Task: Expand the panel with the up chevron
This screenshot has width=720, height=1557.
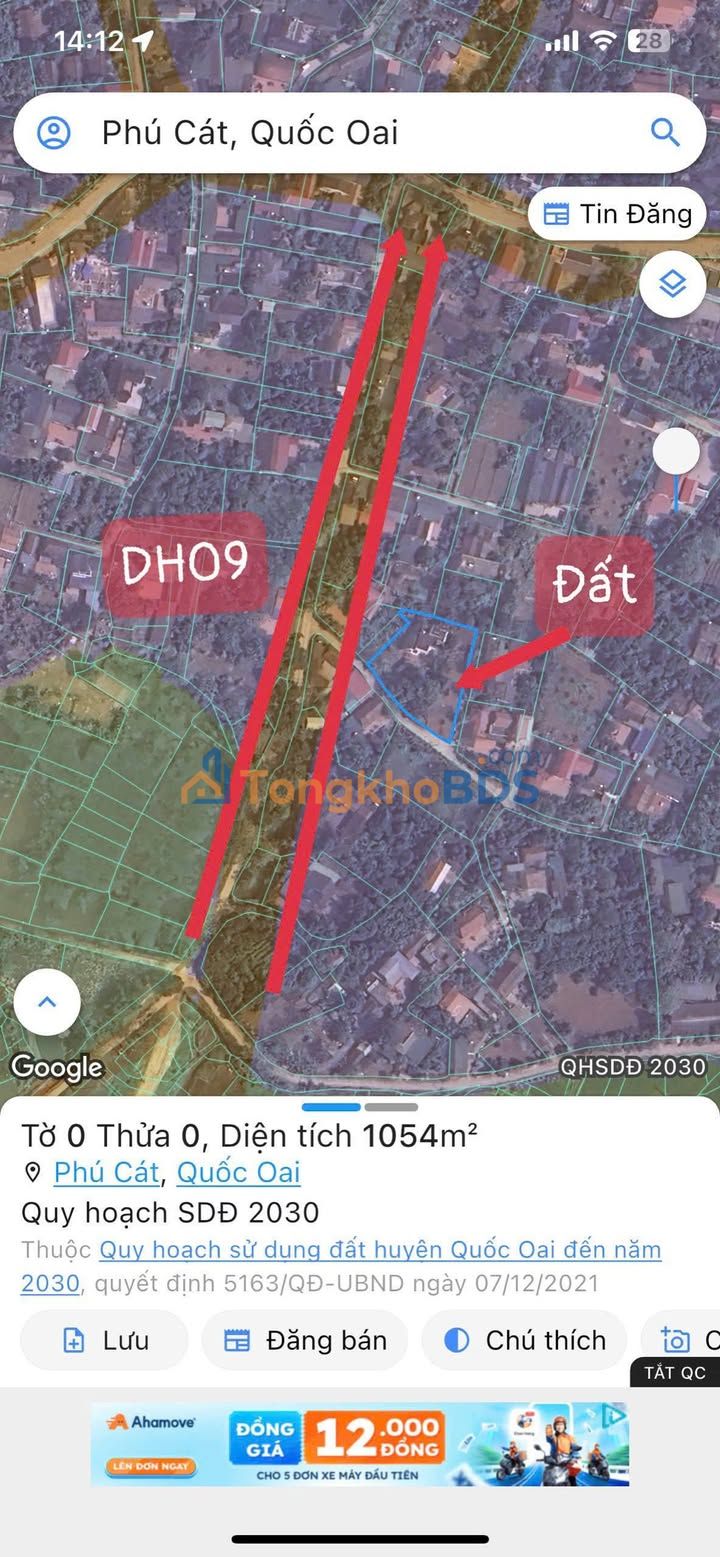Action: 47,1002
